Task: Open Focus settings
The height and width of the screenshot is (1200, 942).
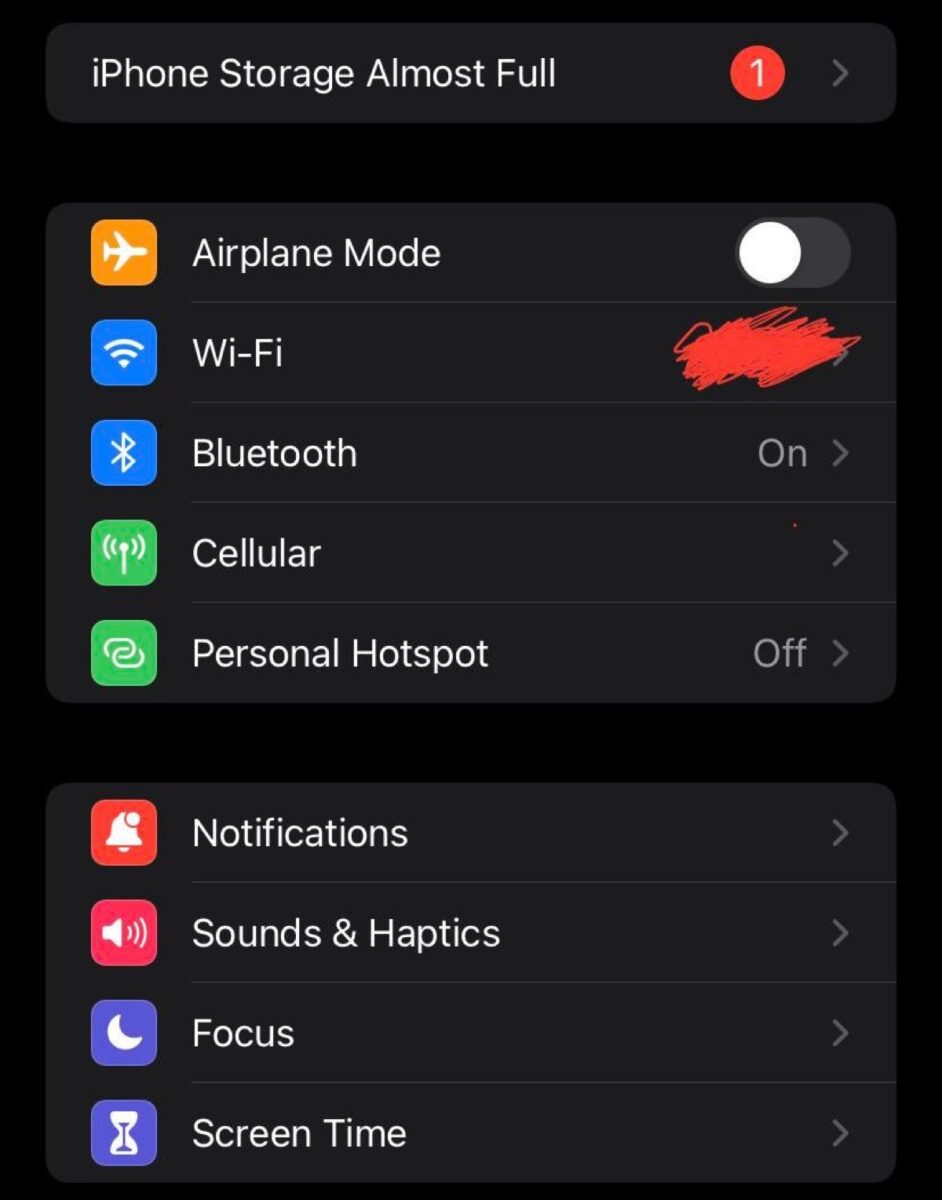Action: click(x=470, y=1033)
